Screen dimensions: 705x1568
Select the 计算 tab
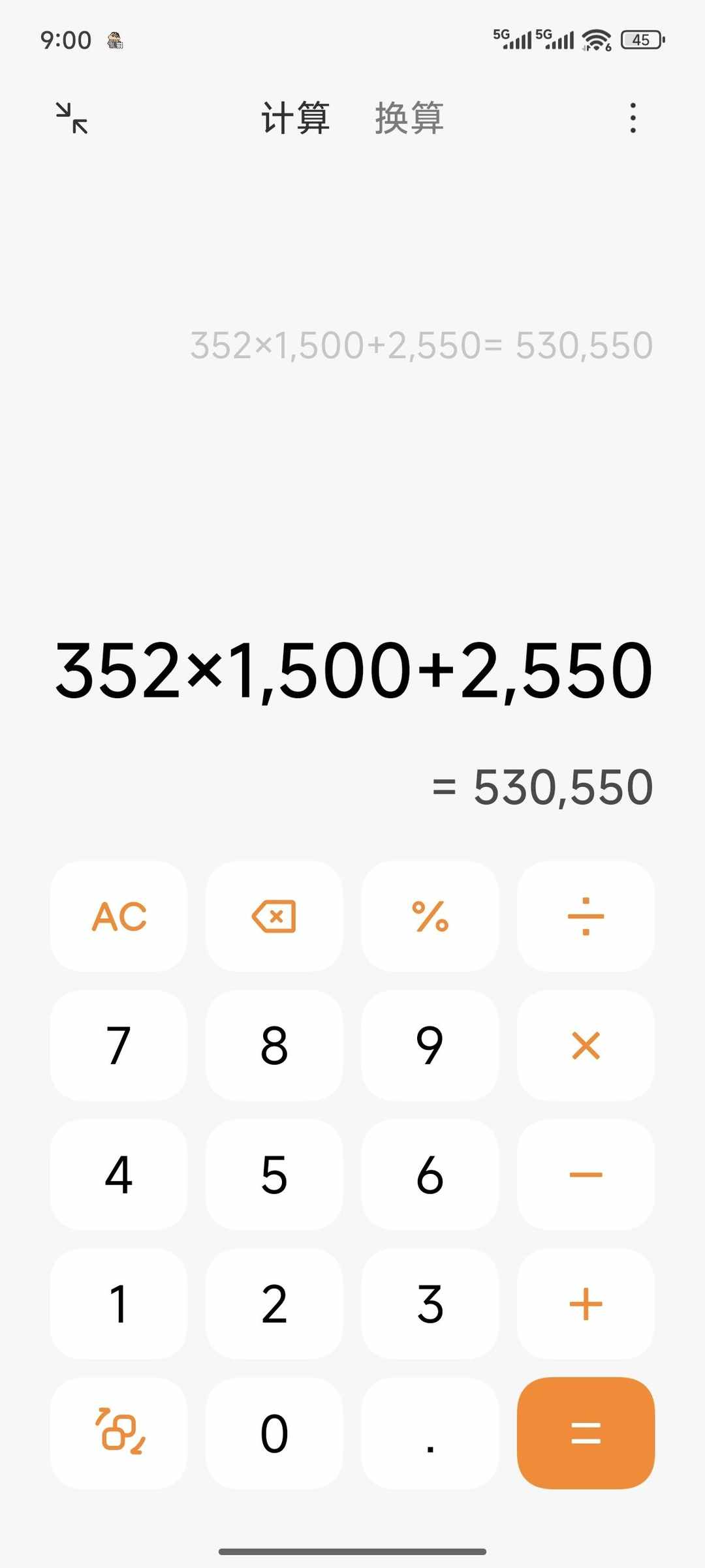[x=295, y=118]
